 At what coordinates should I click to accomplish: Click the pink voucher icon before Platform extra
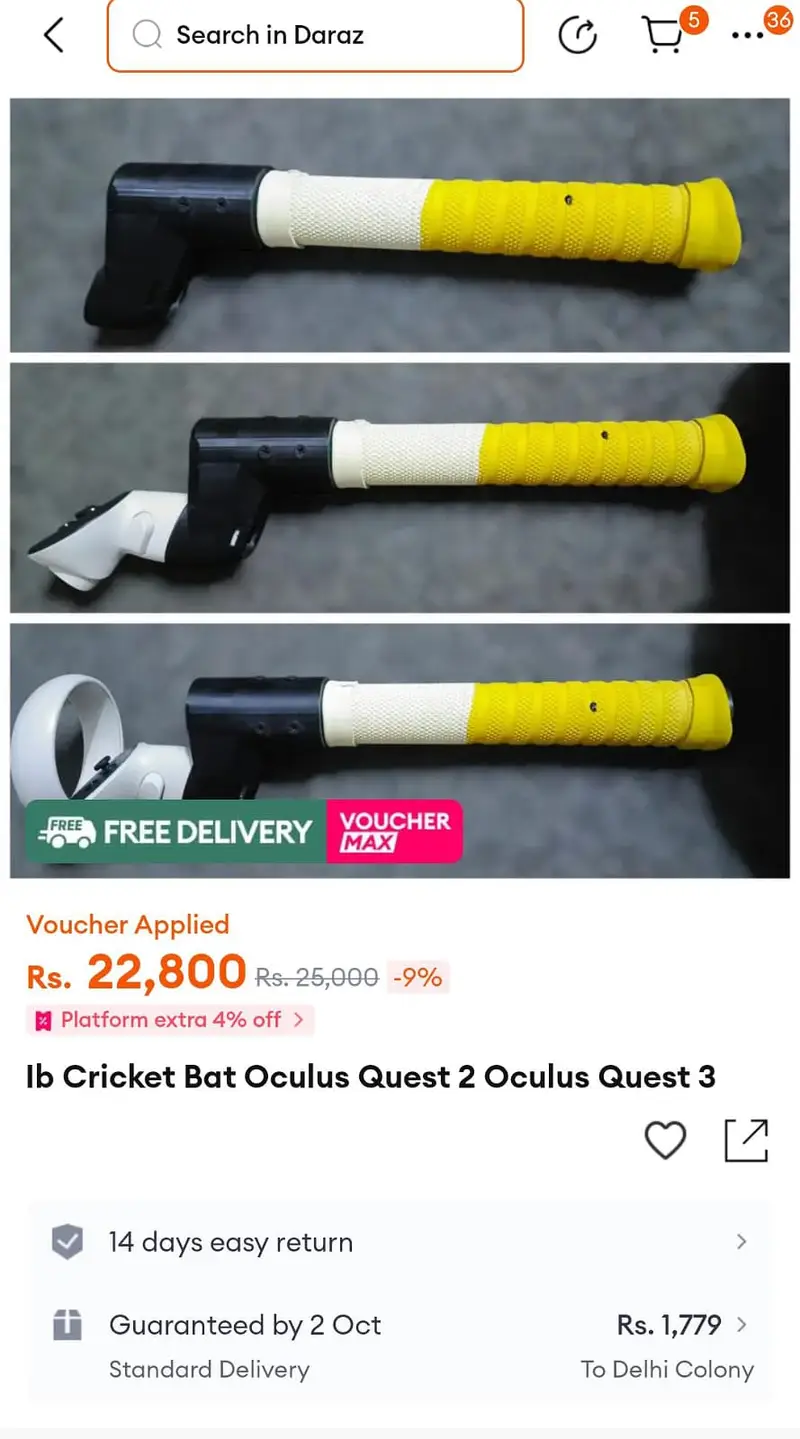(x=45, y=1020)
